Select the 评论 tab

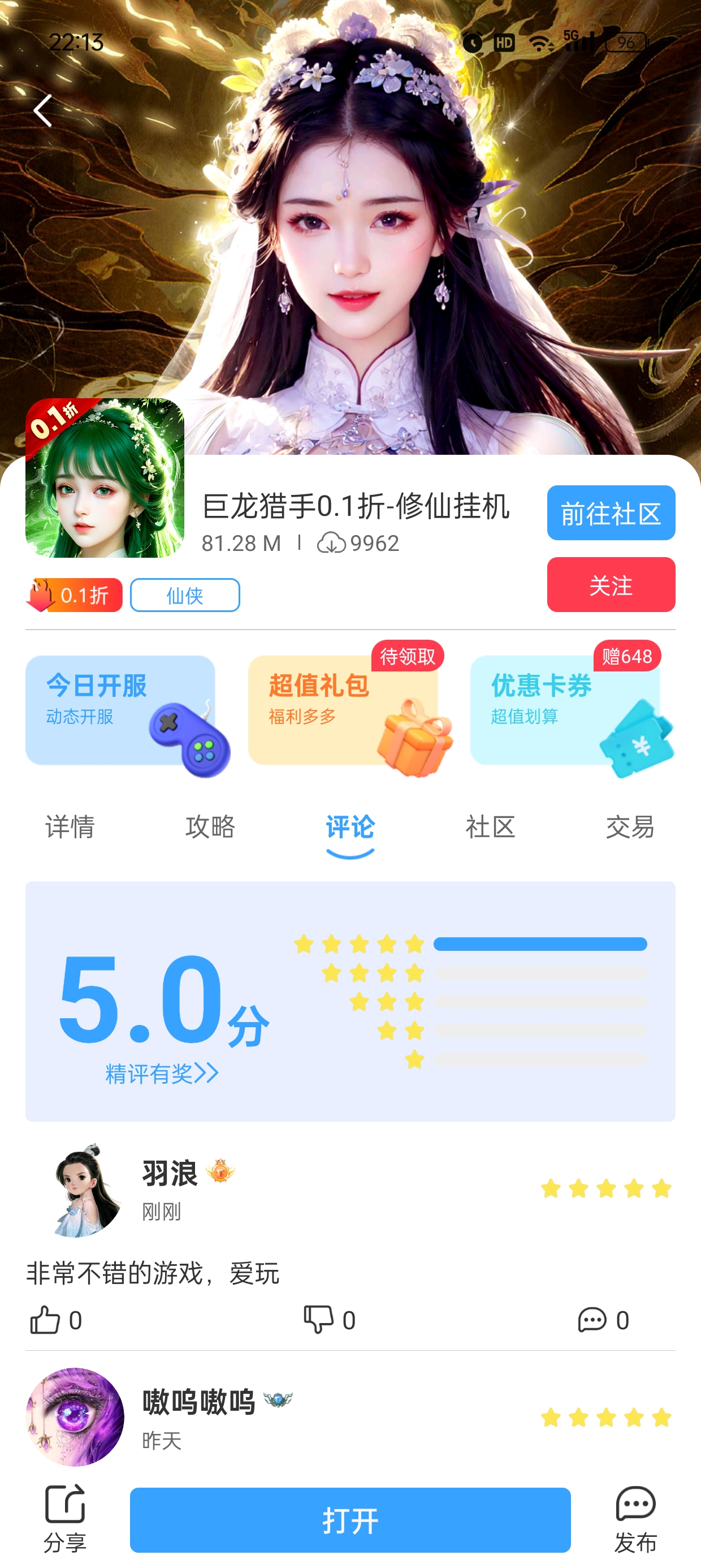point(350,827)
